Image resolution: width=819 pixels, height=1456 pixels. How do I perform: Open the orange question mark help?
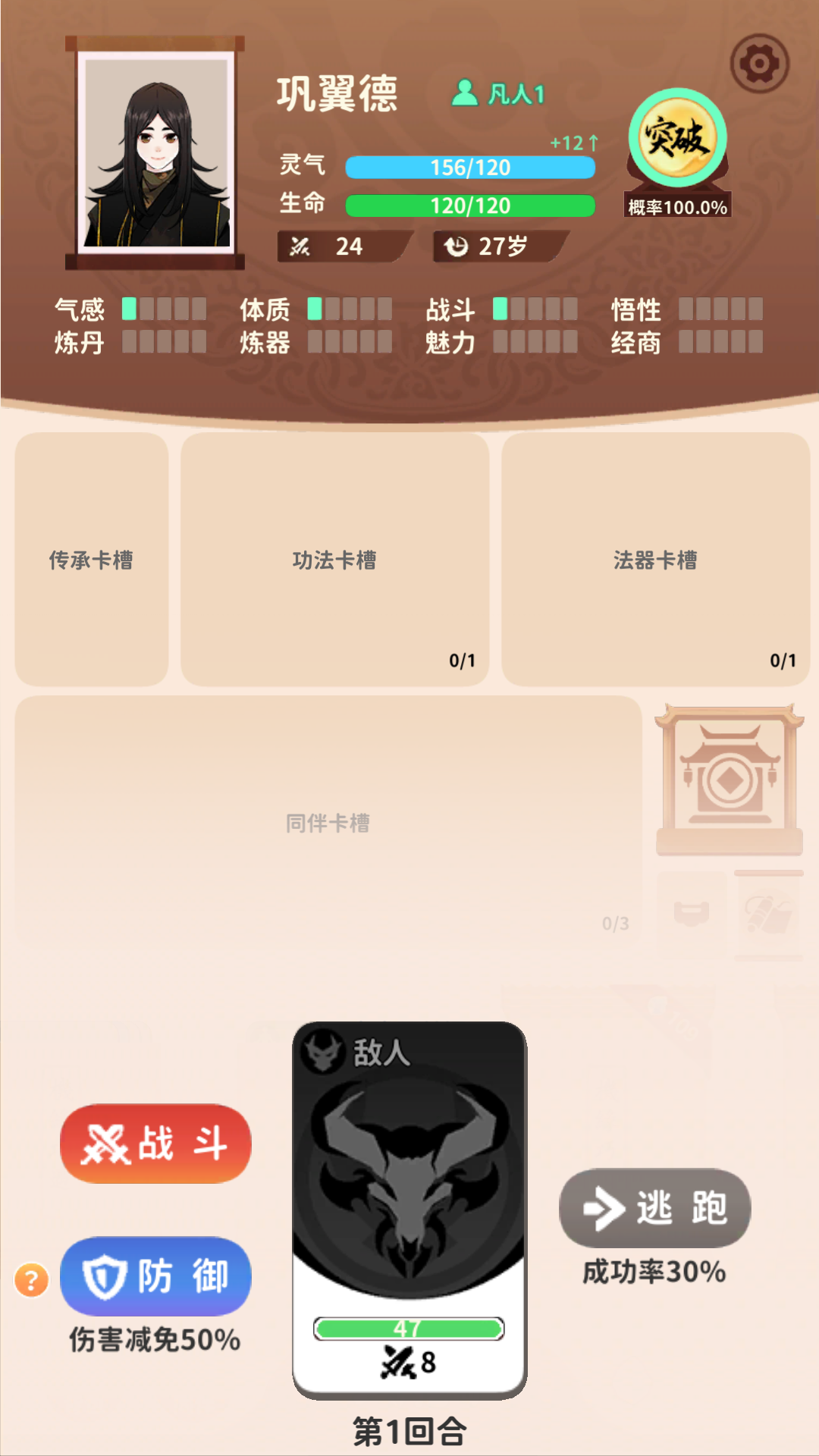point(31,1281)
